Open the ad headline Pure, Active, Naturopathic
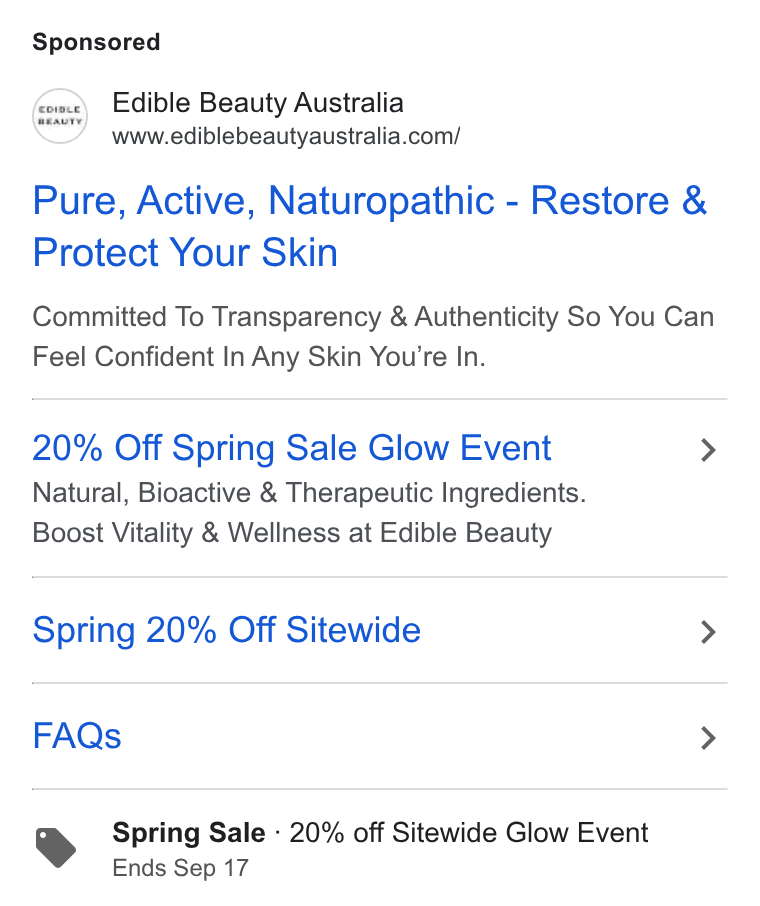The height and width of the screenshot is (906, 760). click(370, 226)
